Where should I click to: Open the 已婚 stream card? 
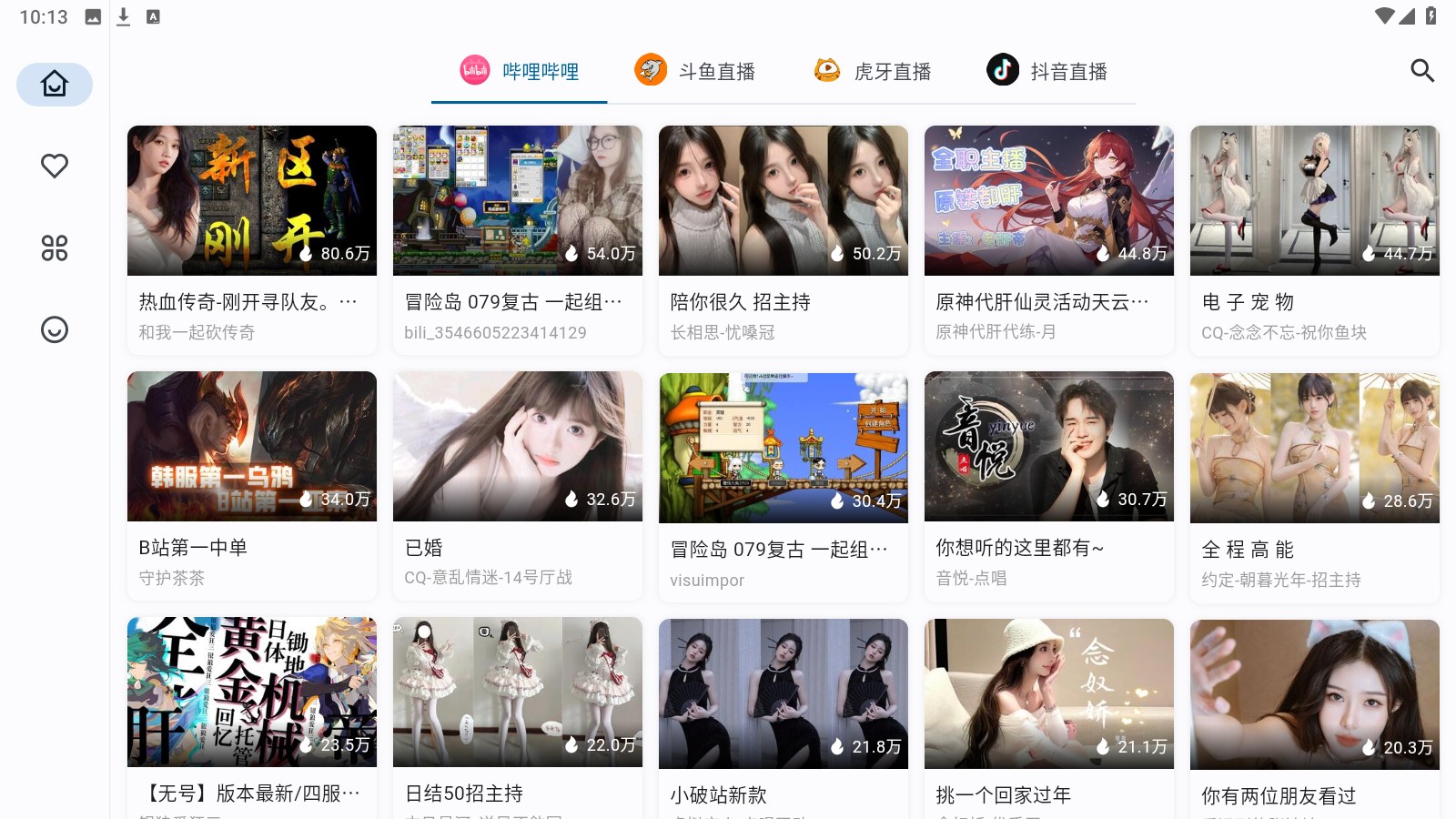tap(518, 484)
